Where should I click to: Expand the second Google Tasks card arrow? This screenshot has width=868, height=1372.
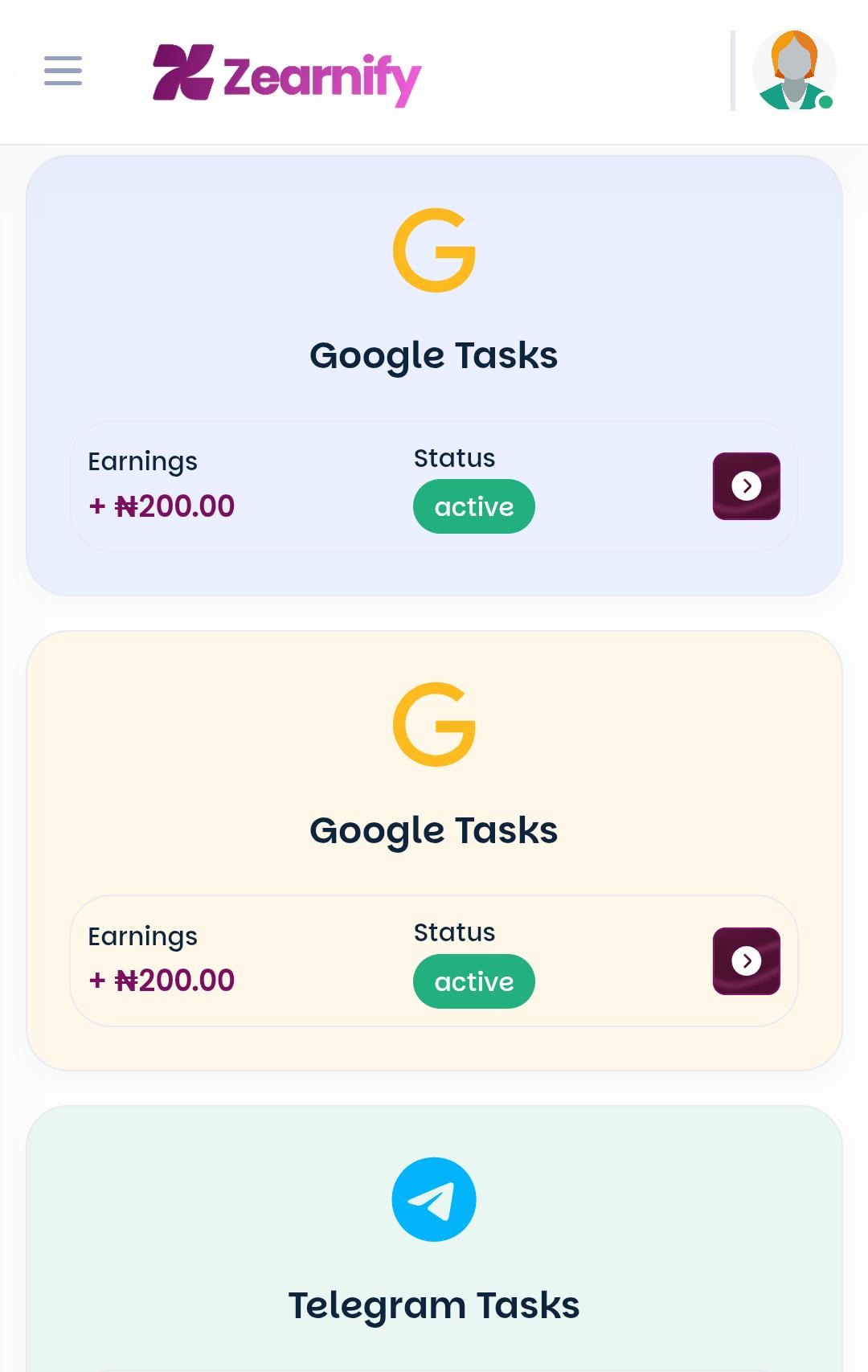[x=746, y=961]
